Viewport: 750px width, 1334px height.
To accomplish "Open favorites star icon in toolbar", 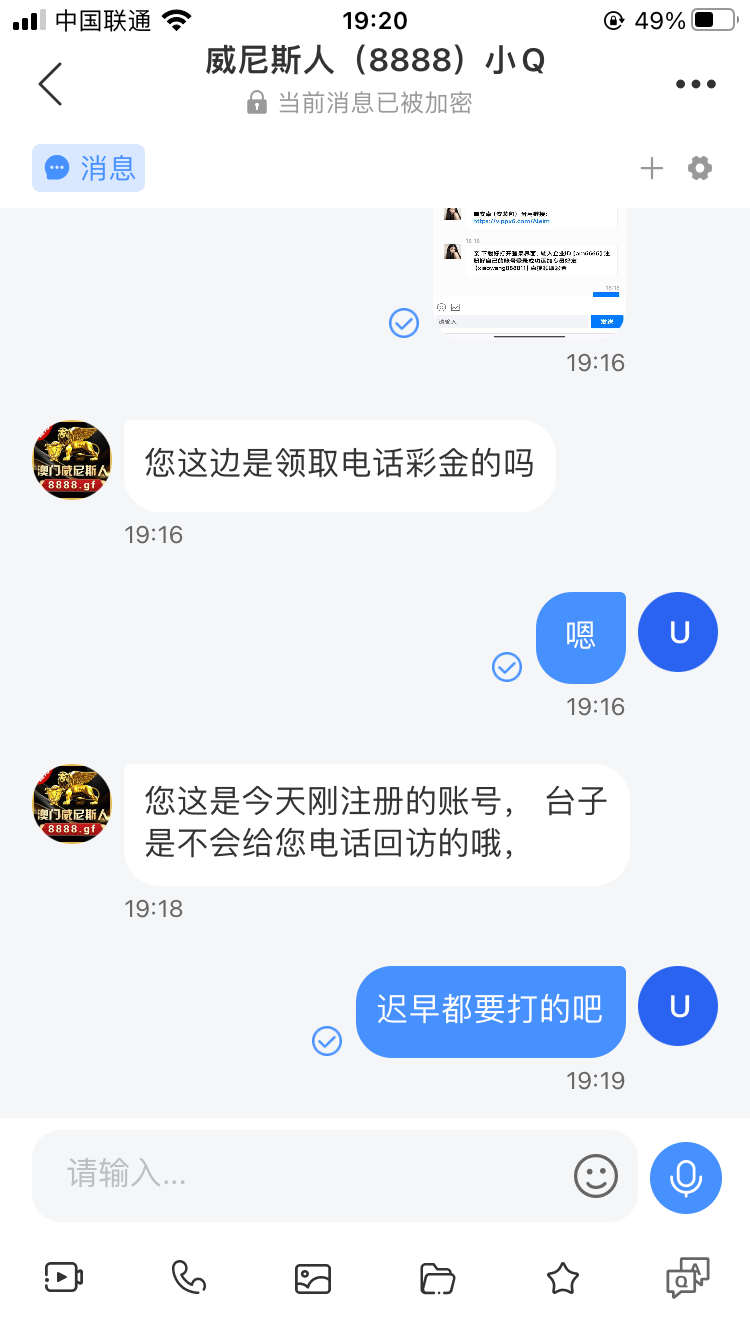I will click(562, 1278).
